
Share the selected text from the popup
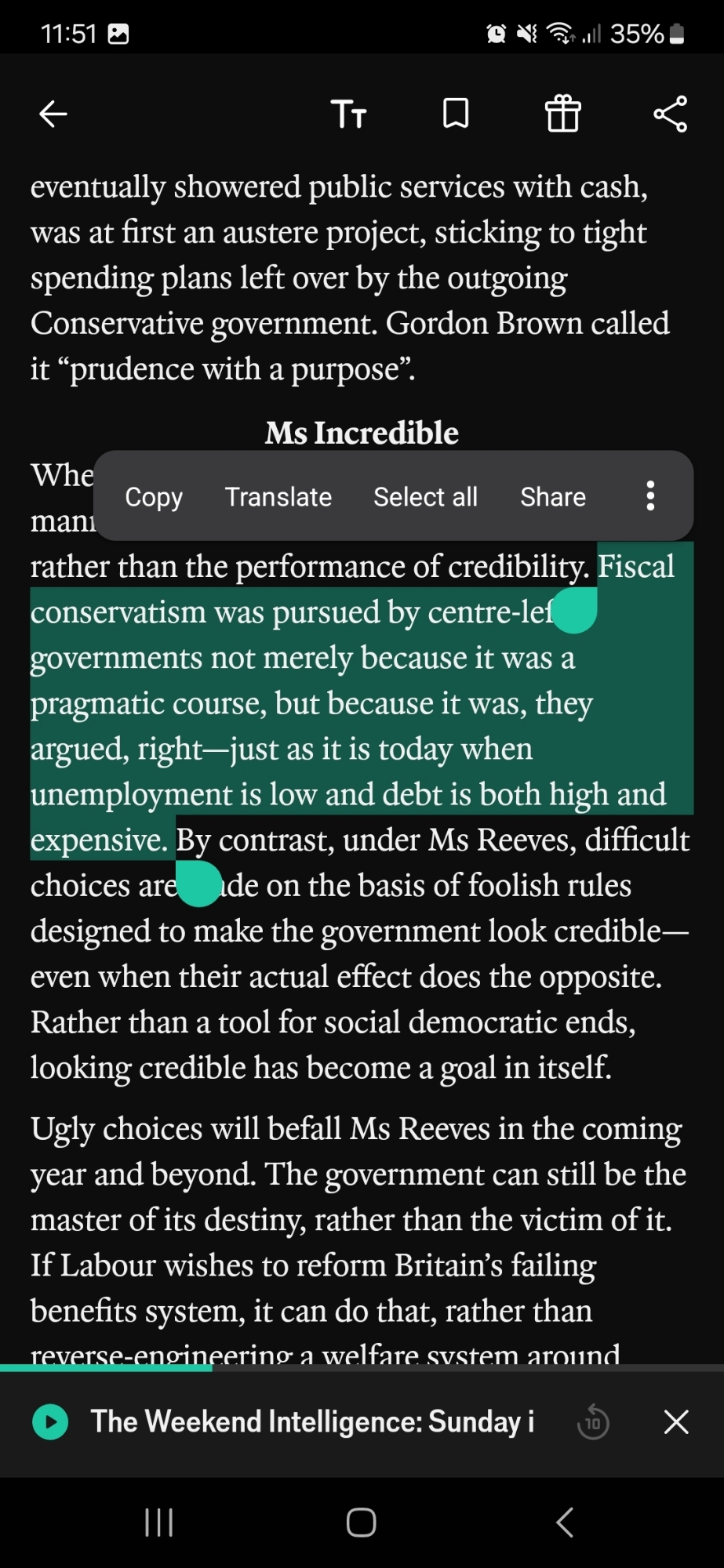click(553, 497)
